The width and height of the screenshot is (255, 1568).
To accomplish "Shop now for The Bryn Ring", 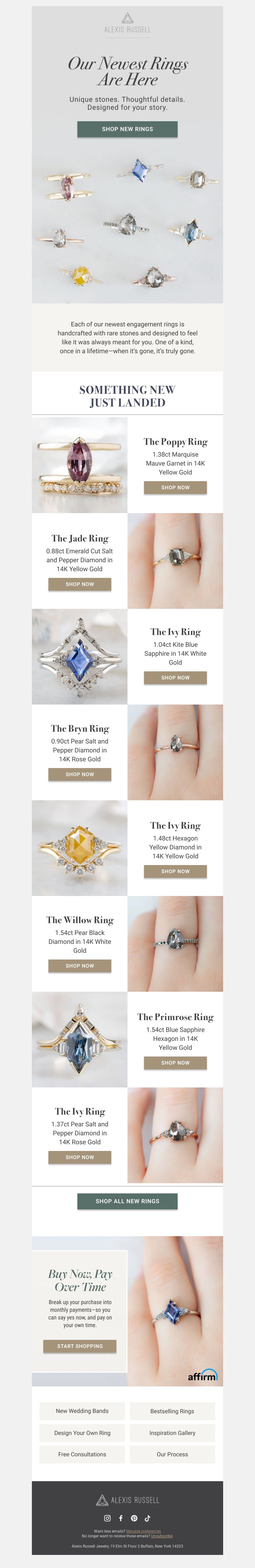I will pos(80,774).
